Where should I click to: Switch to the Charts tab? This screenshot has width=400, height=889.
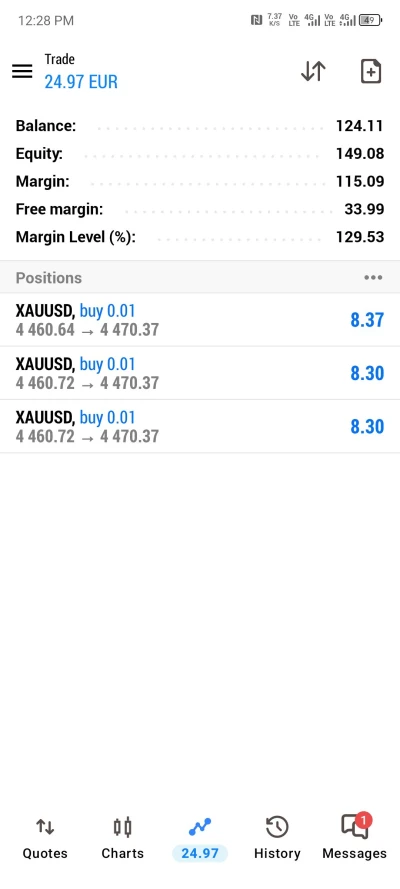(122, 839)
